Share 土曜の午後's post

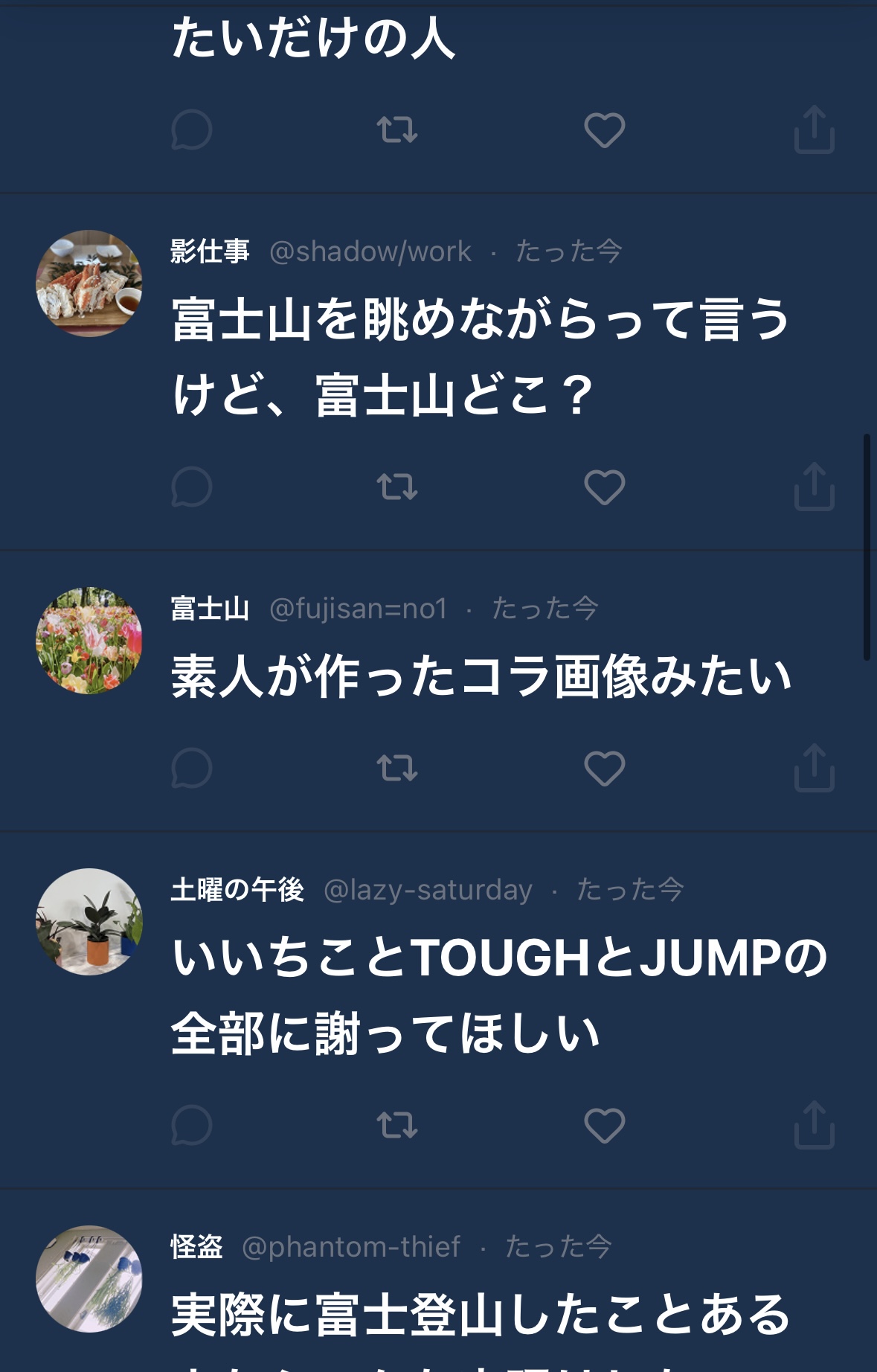[814, 1124]
